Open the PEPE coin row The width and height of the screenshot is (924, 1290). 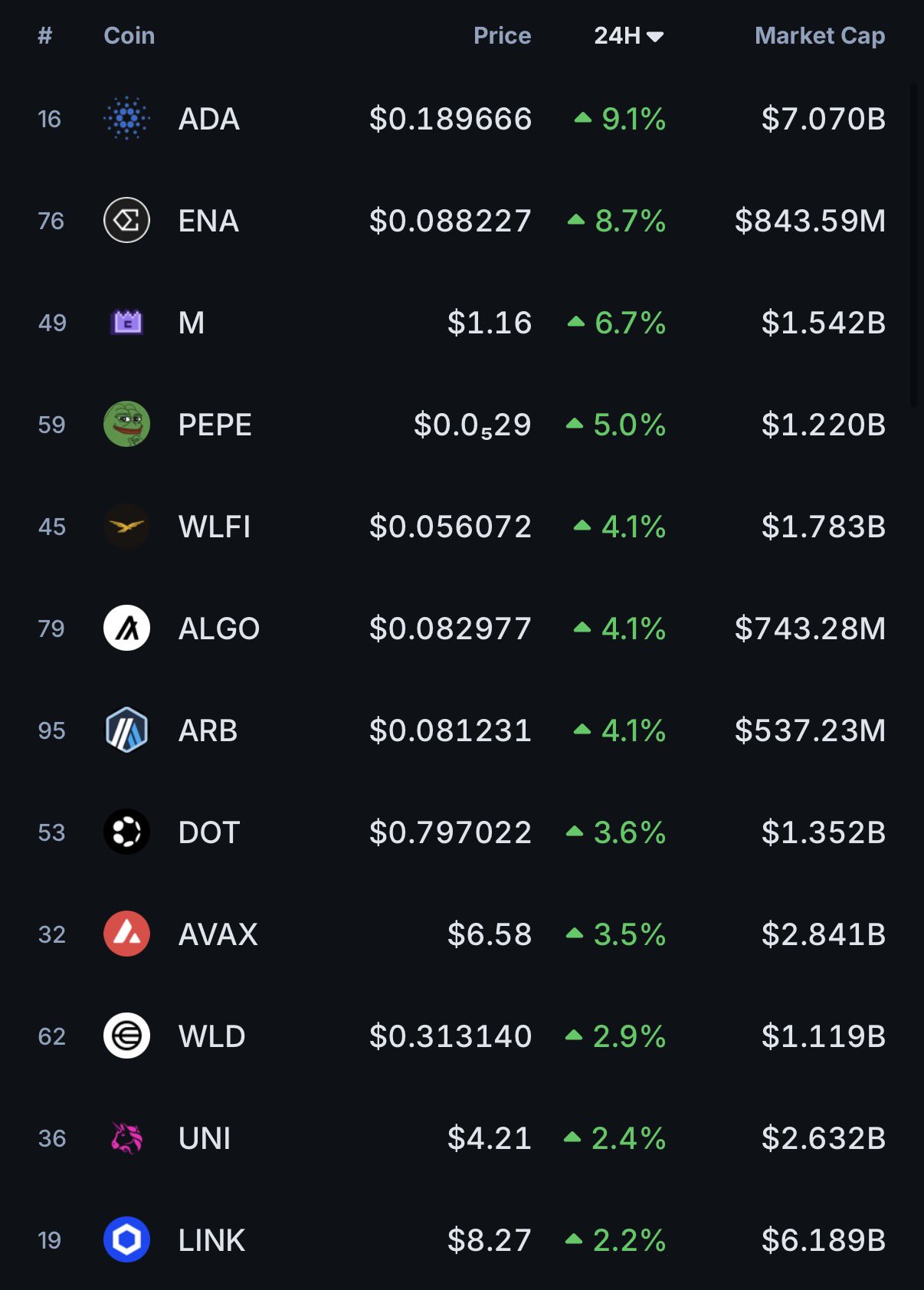[x=462, y=425]
